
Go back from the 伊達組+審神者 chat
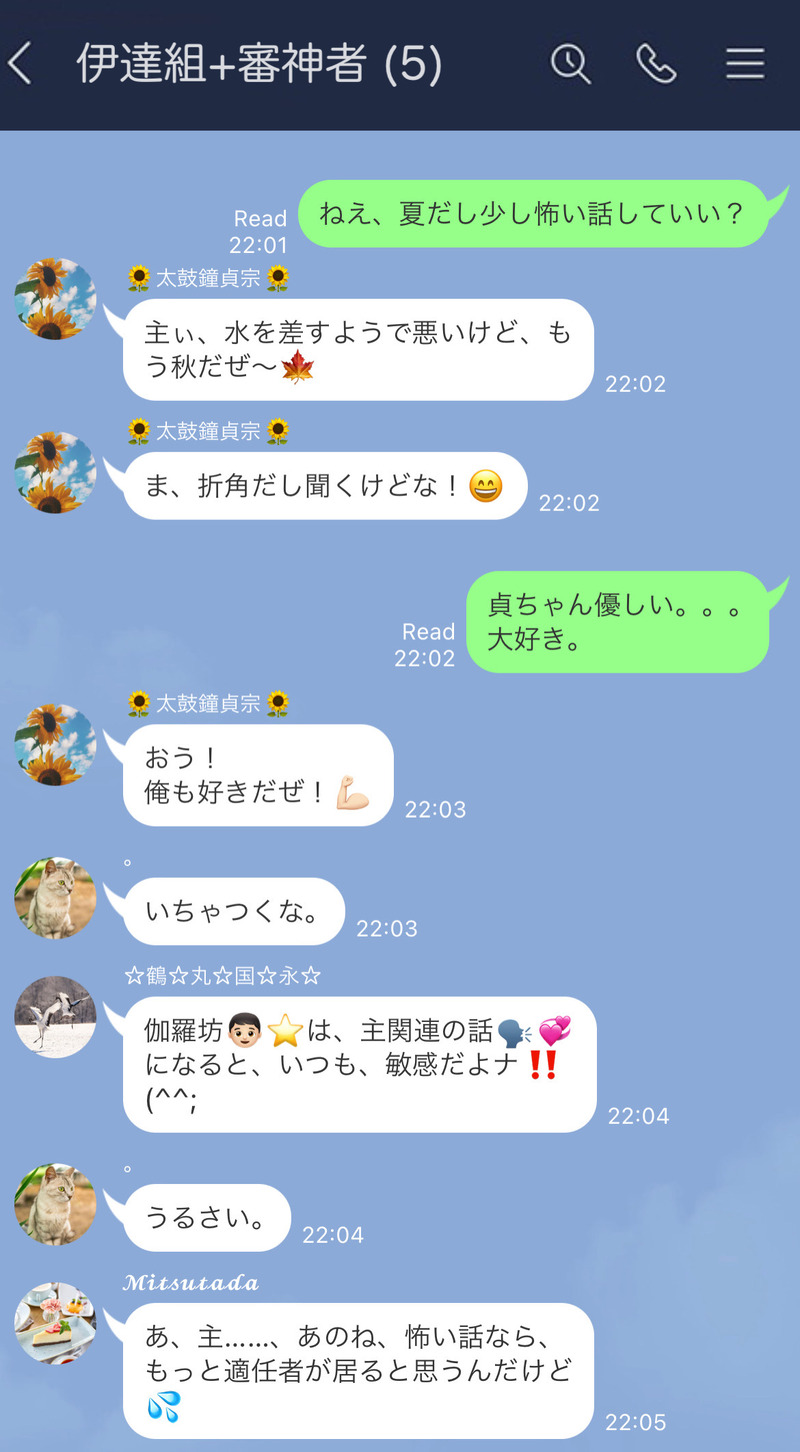point(22,65)
